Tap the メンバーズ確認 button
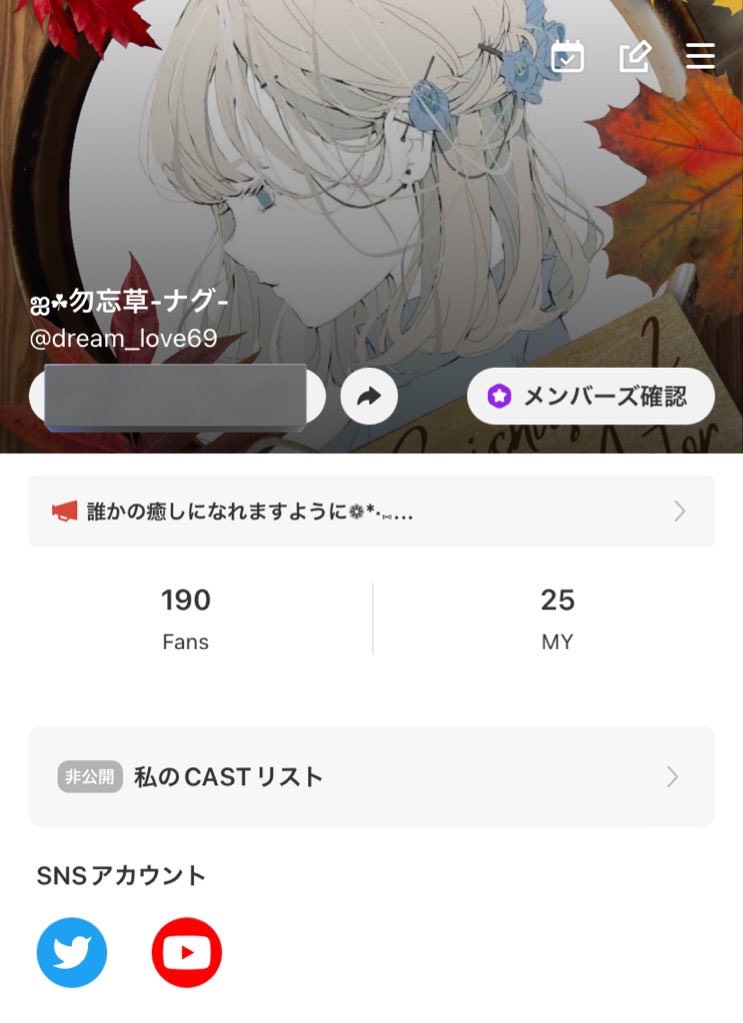 590,397
